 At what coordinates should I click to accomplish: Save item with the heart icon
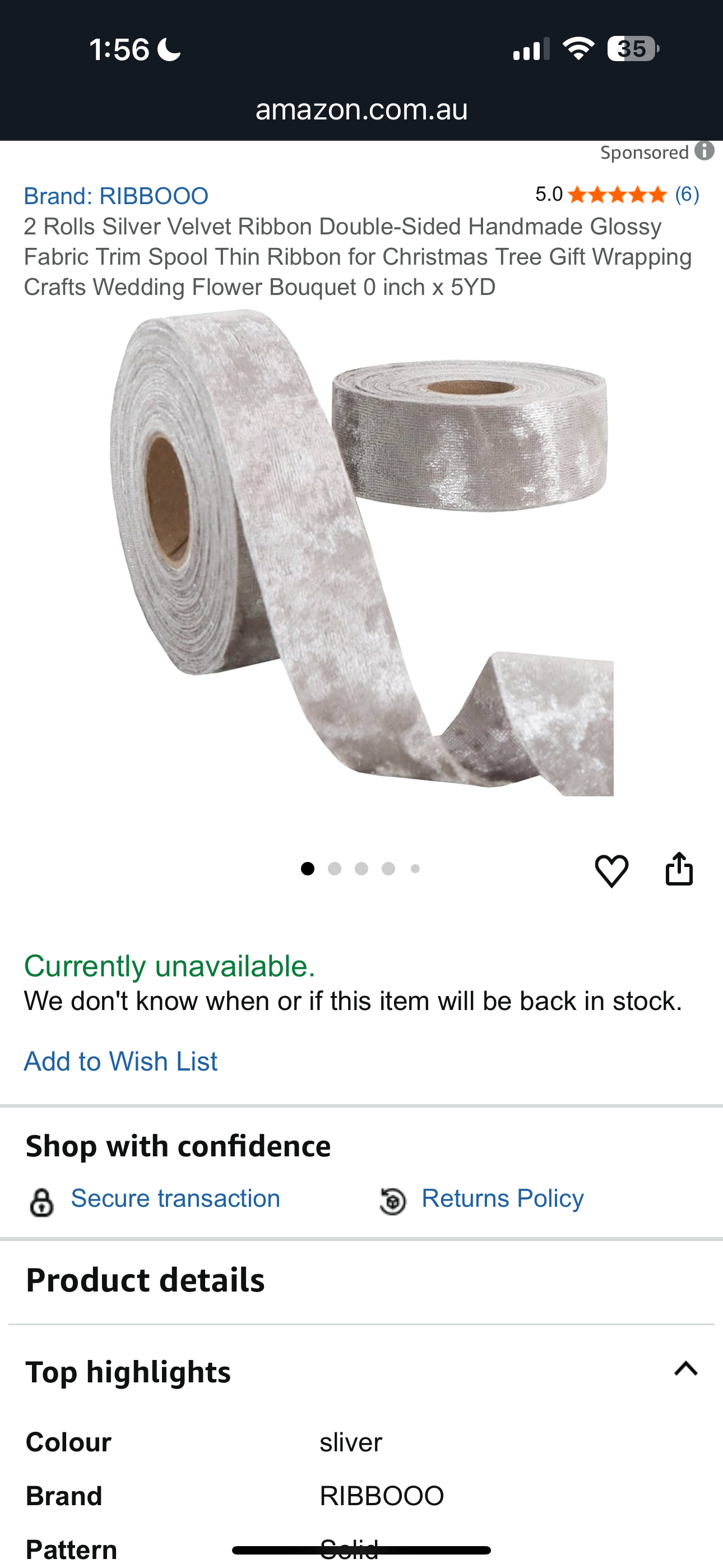coord(611,870)
